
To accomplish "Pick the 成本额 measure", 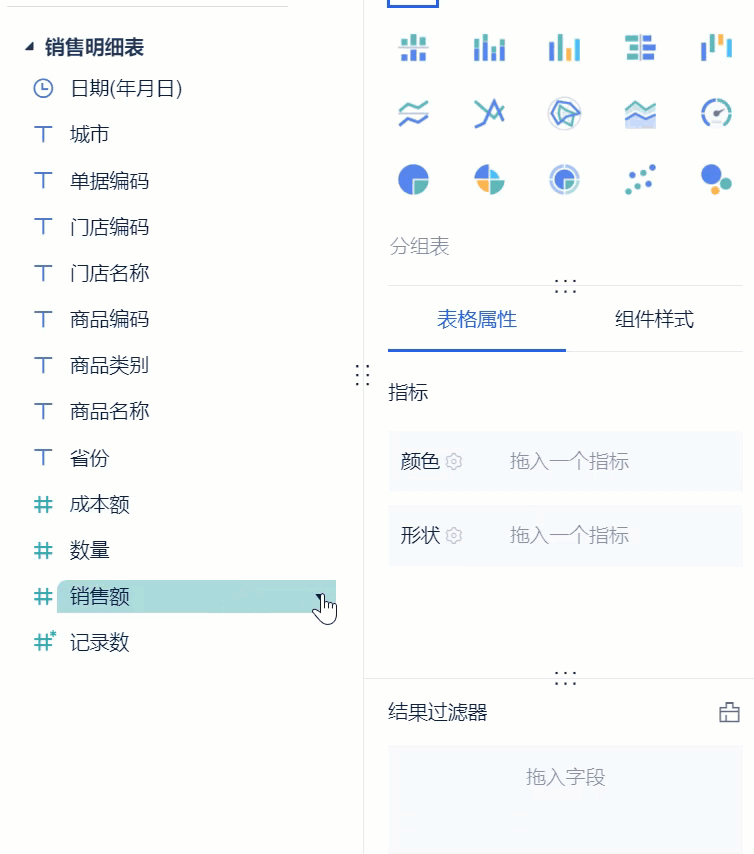I will [x=99, y=504].
